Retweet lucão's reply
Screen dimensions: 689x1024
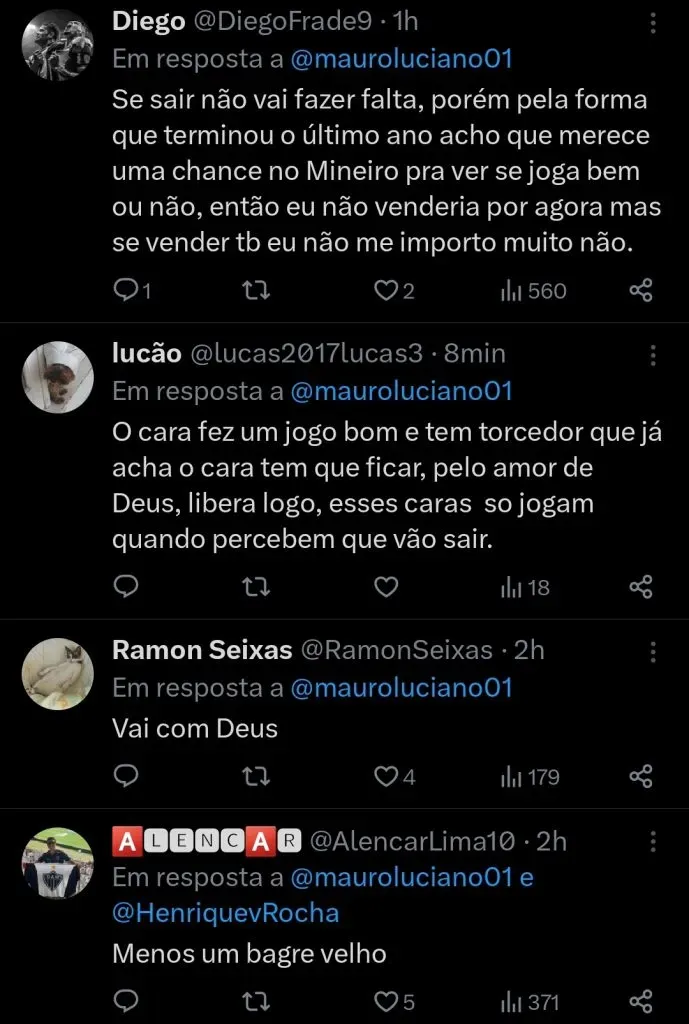tap(257, 587)
